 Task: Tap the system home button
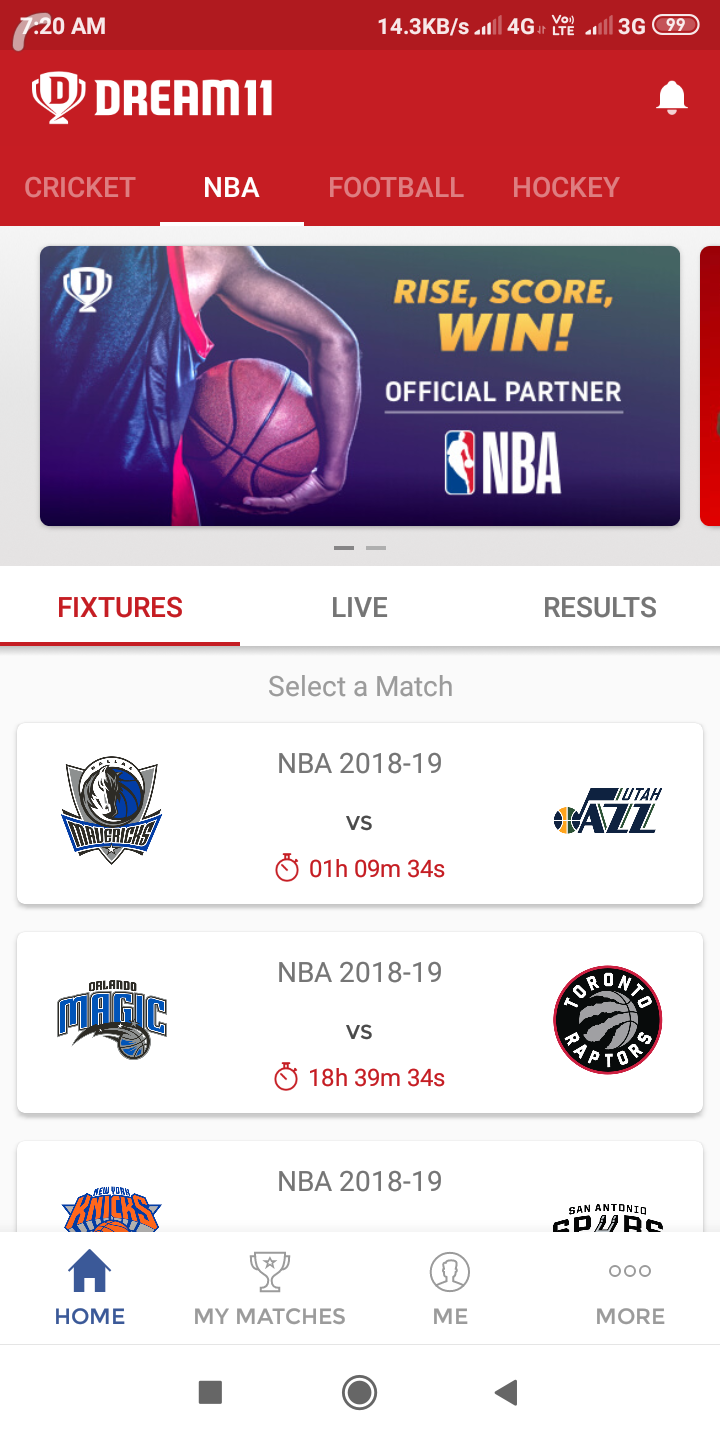click(359, 1392)
